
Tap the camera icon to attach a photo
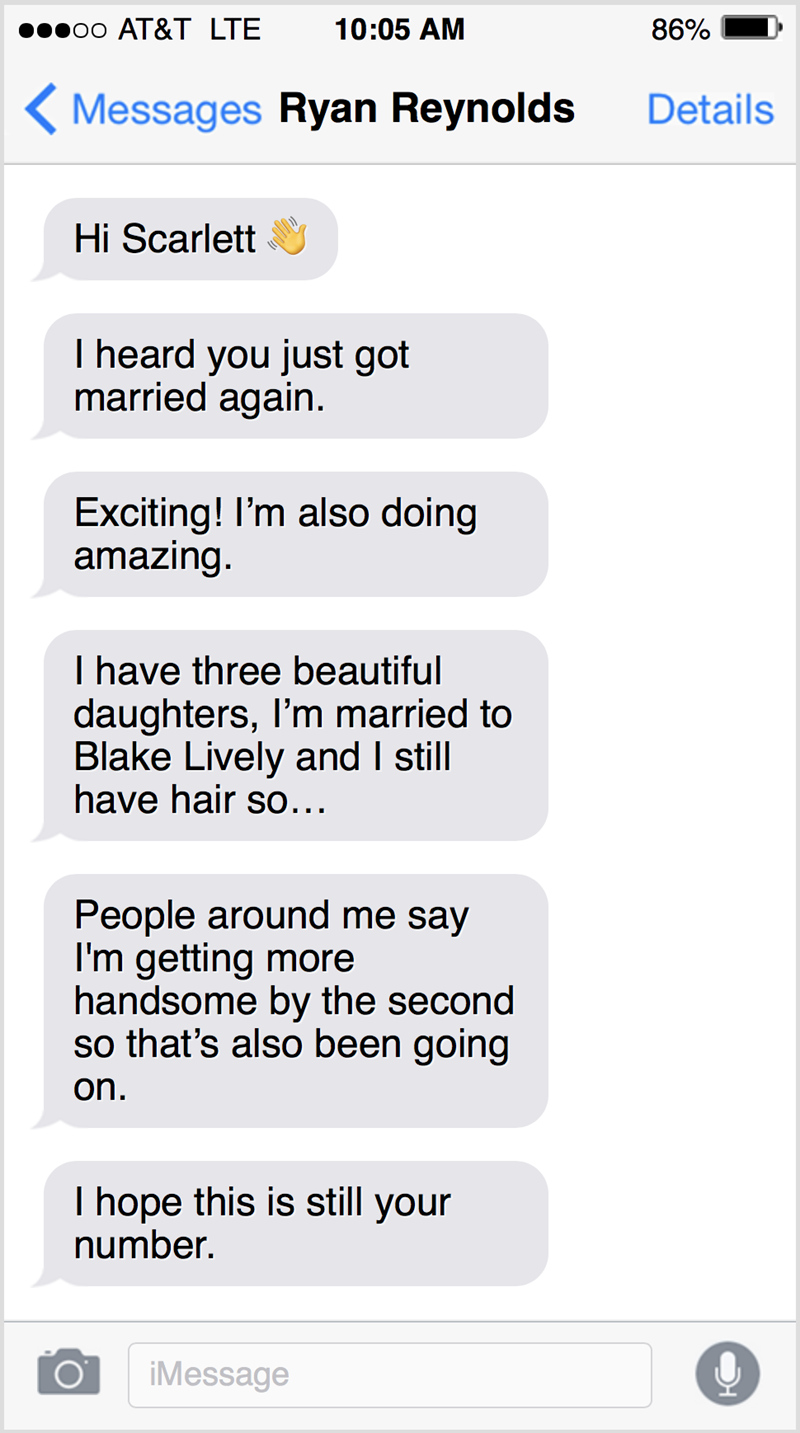click(x=68, y=1371)
